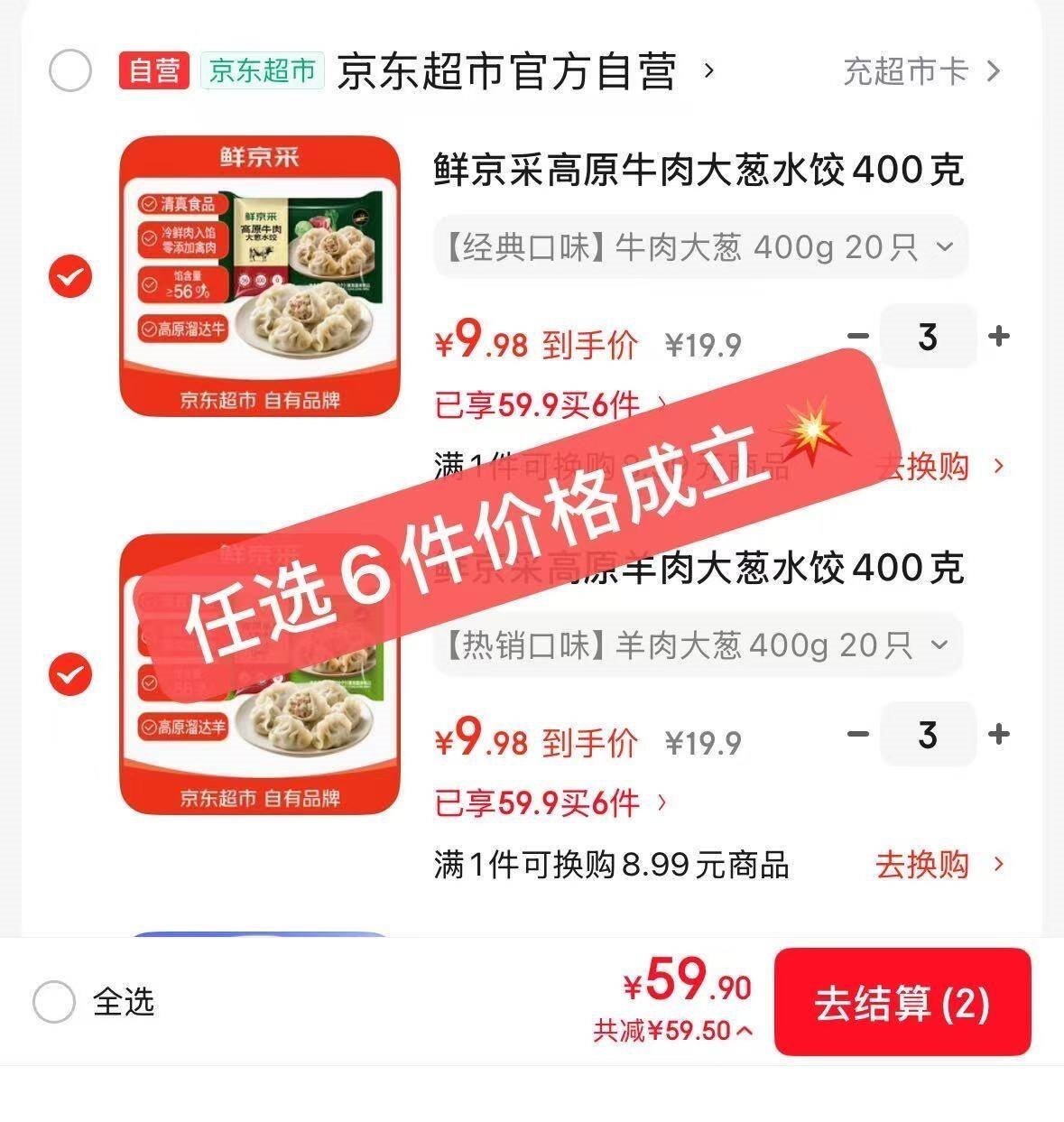
Task: Increase lamb dumpling quantity with plus button
Action: tap(998, 735)
